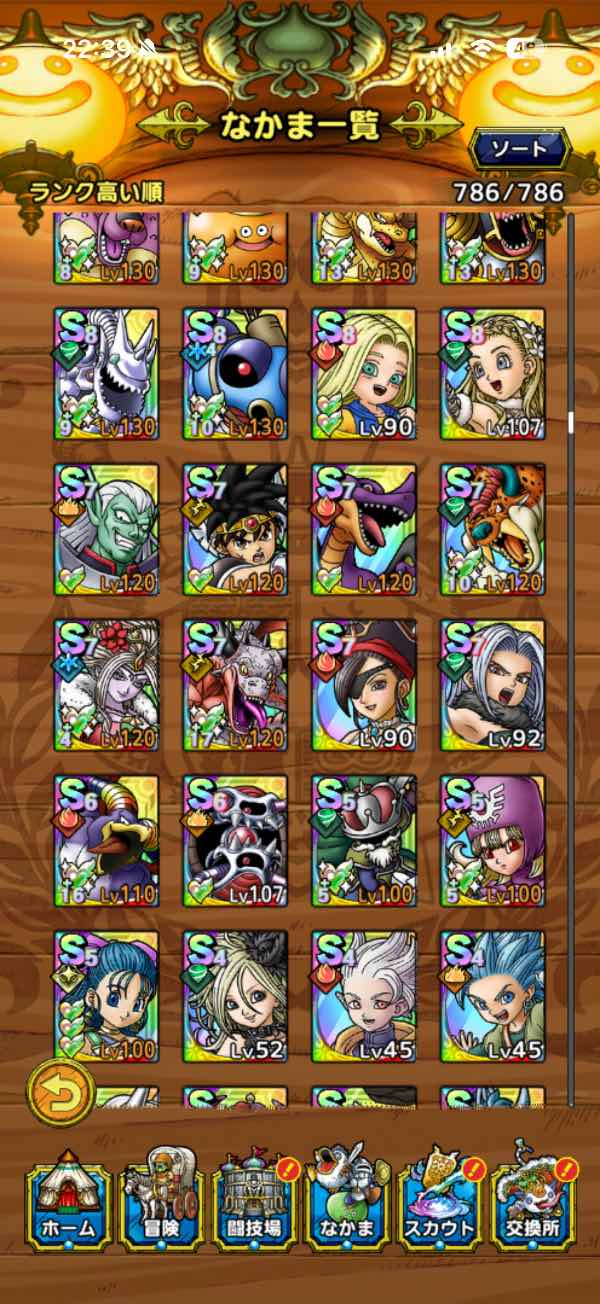Screen dimensions: 600x1304
Task: Open the ソート sort button
Action: click(x=520, y=150)
